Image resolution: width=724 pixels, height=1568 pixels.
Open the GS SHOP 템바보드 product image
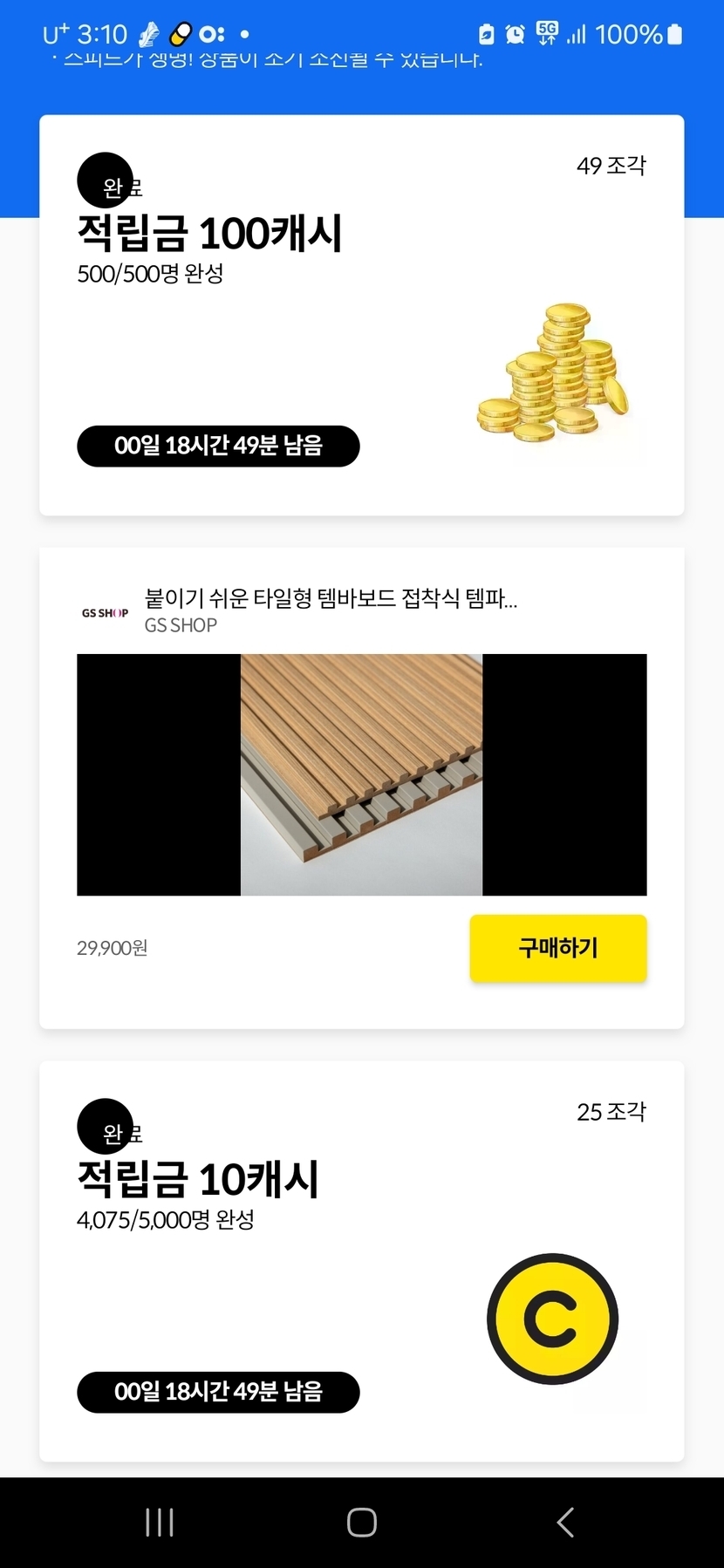(x=361, y=774)
